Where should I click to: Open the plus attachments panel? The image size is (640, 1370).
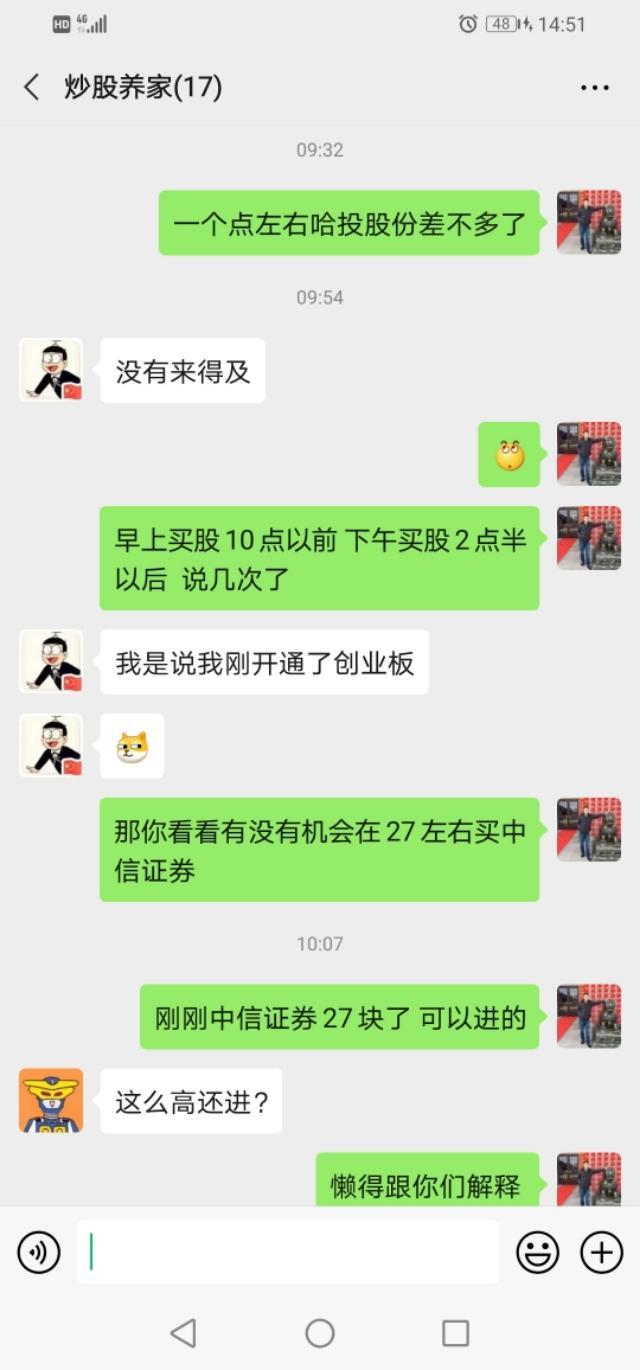tap(602, 1252)
